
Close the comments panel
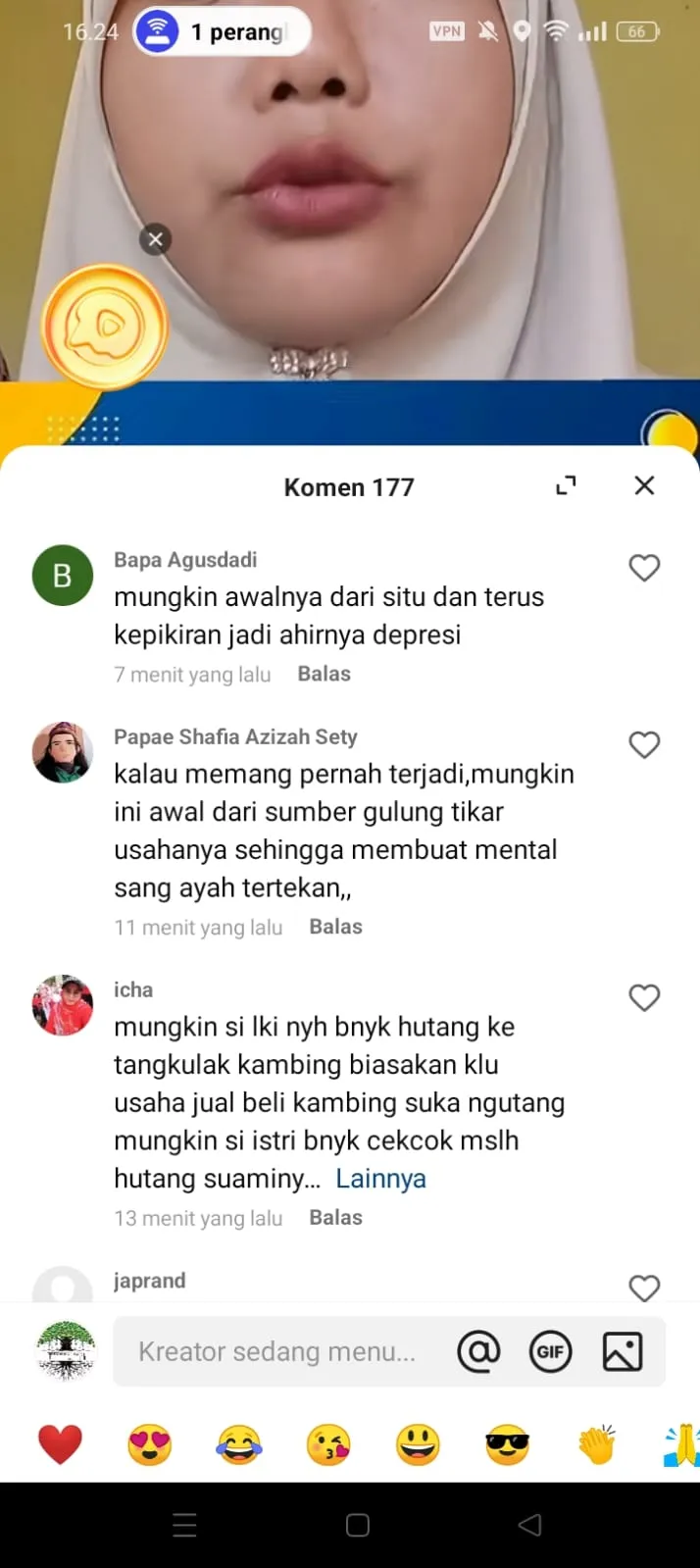(644, 485)
